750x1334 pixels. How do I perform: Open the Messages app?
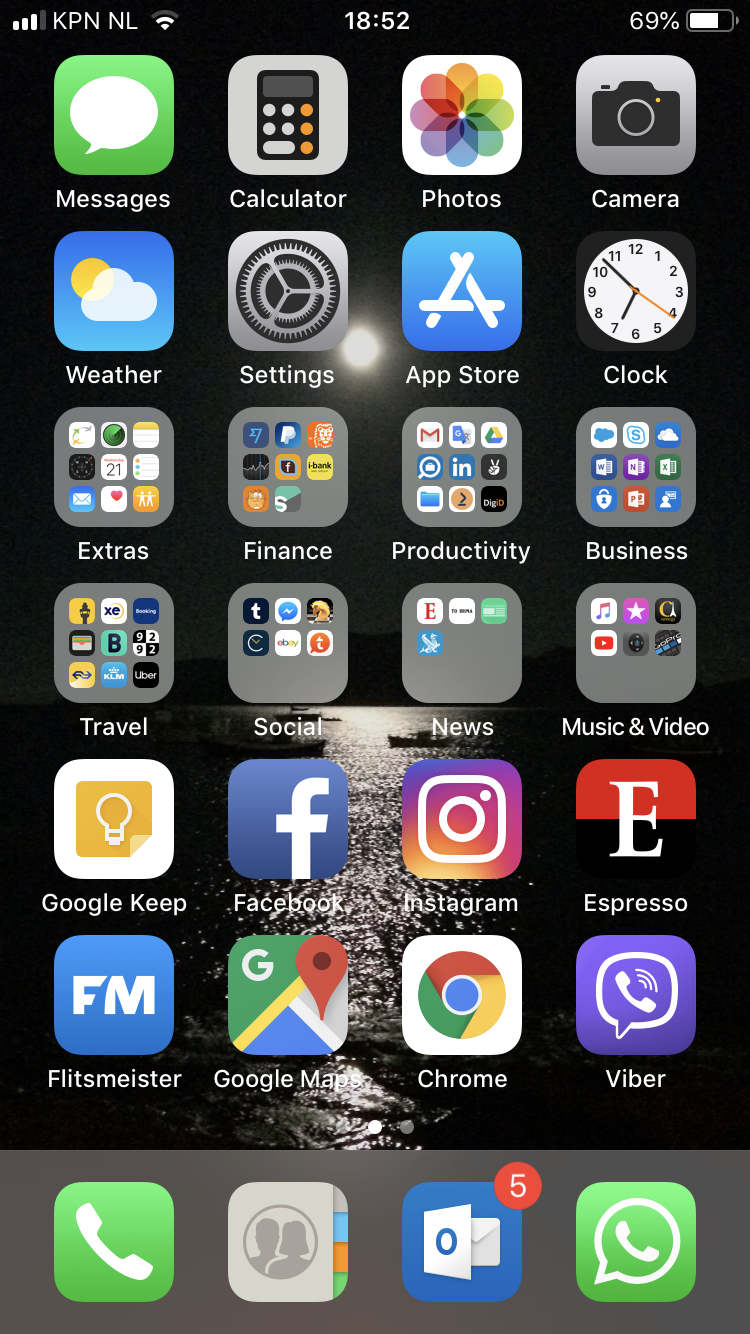[114, 115]
